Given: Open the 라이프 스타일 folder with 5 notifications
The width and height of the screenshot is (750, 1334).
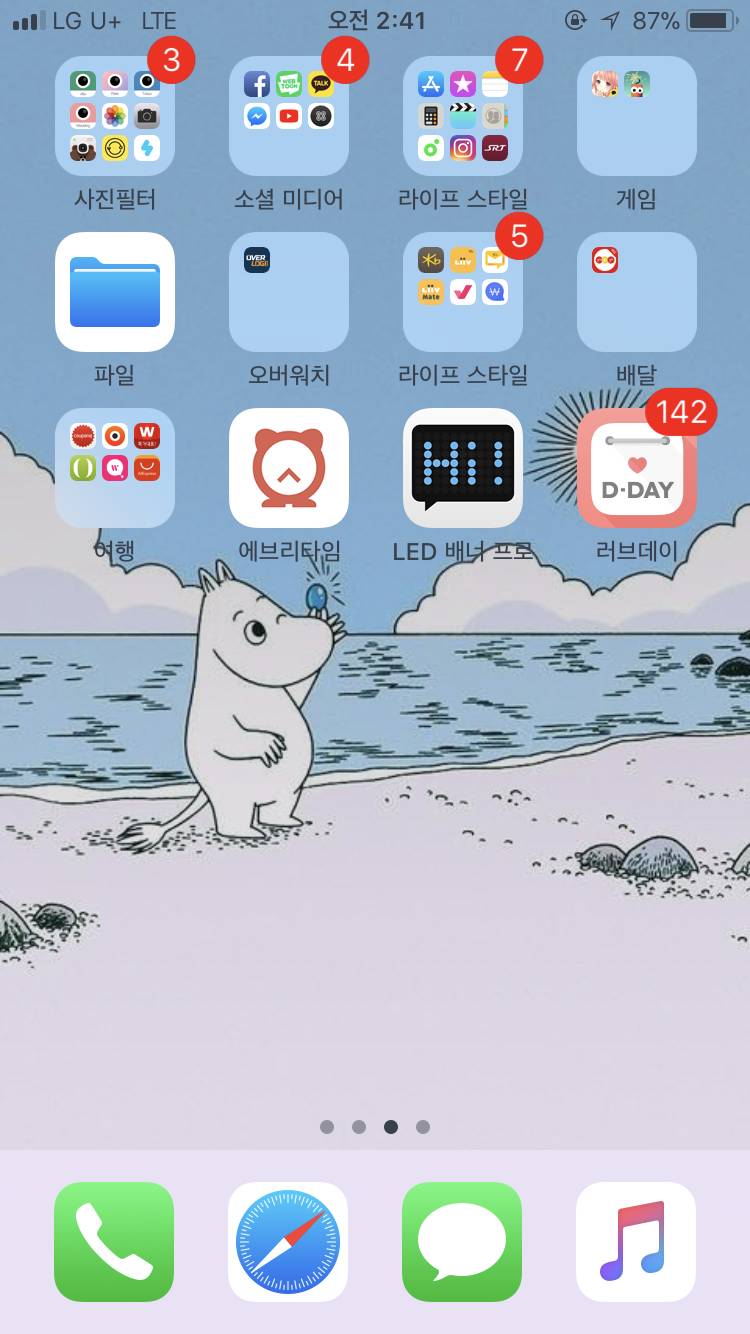Looking at the screenshot, I should (x=461, y=292).
